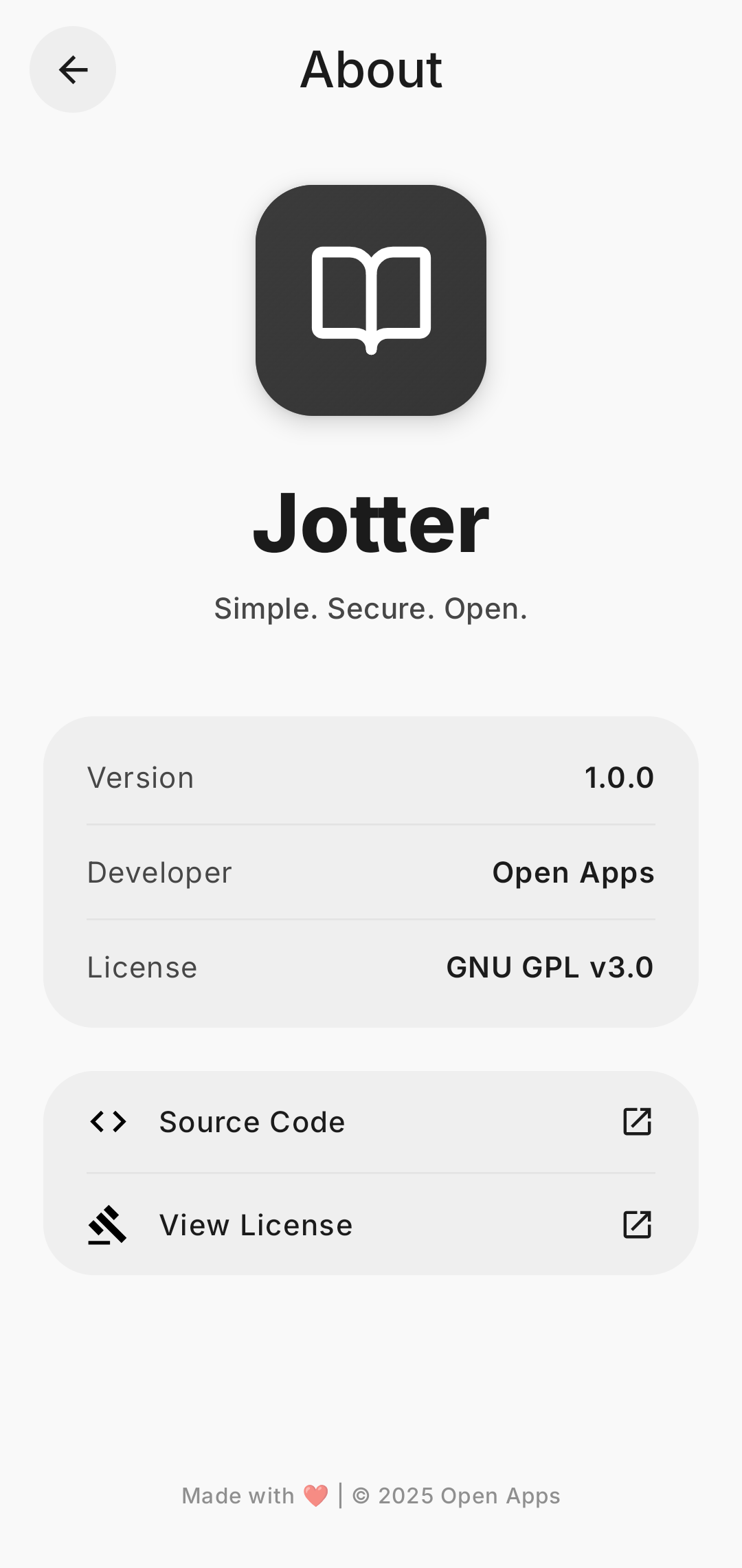The height and width of the screenshot is (1568, 742).
Task: Select the tagline Simple. Secure. Open.
Action: pos(371,608)
